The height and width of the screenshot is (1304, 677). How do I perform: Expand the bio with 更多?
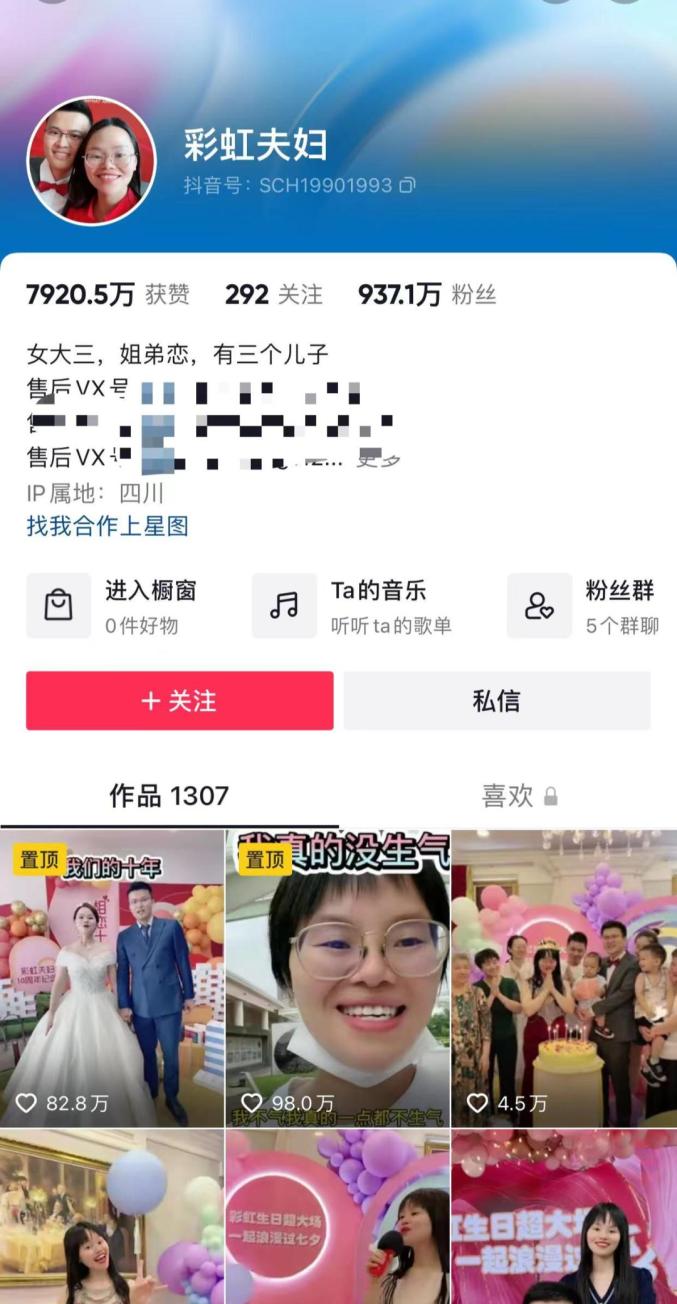click(x=379, y=459)
